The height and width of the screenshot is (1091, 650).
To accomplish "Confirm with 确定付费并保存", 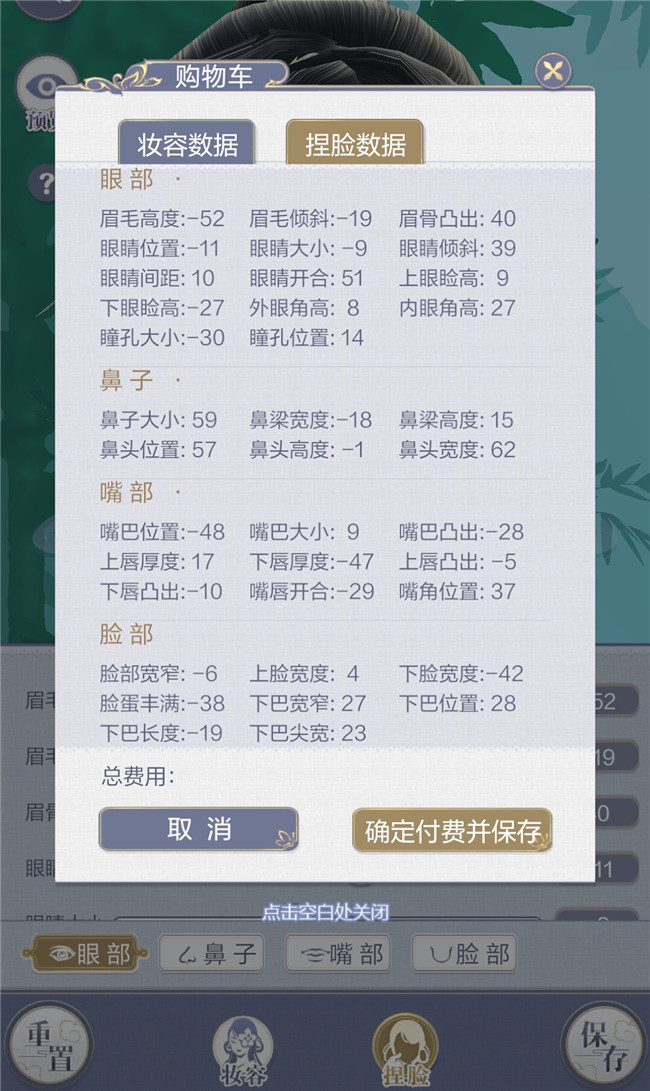I will click(452, 830).
